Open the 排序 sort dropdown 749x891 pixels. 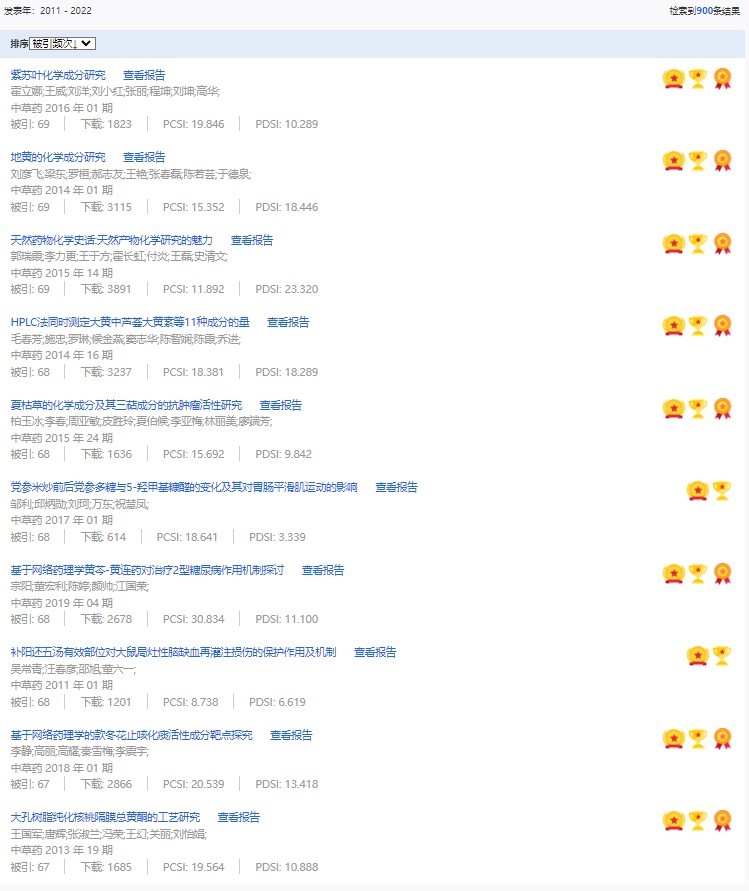pos(62,43)
